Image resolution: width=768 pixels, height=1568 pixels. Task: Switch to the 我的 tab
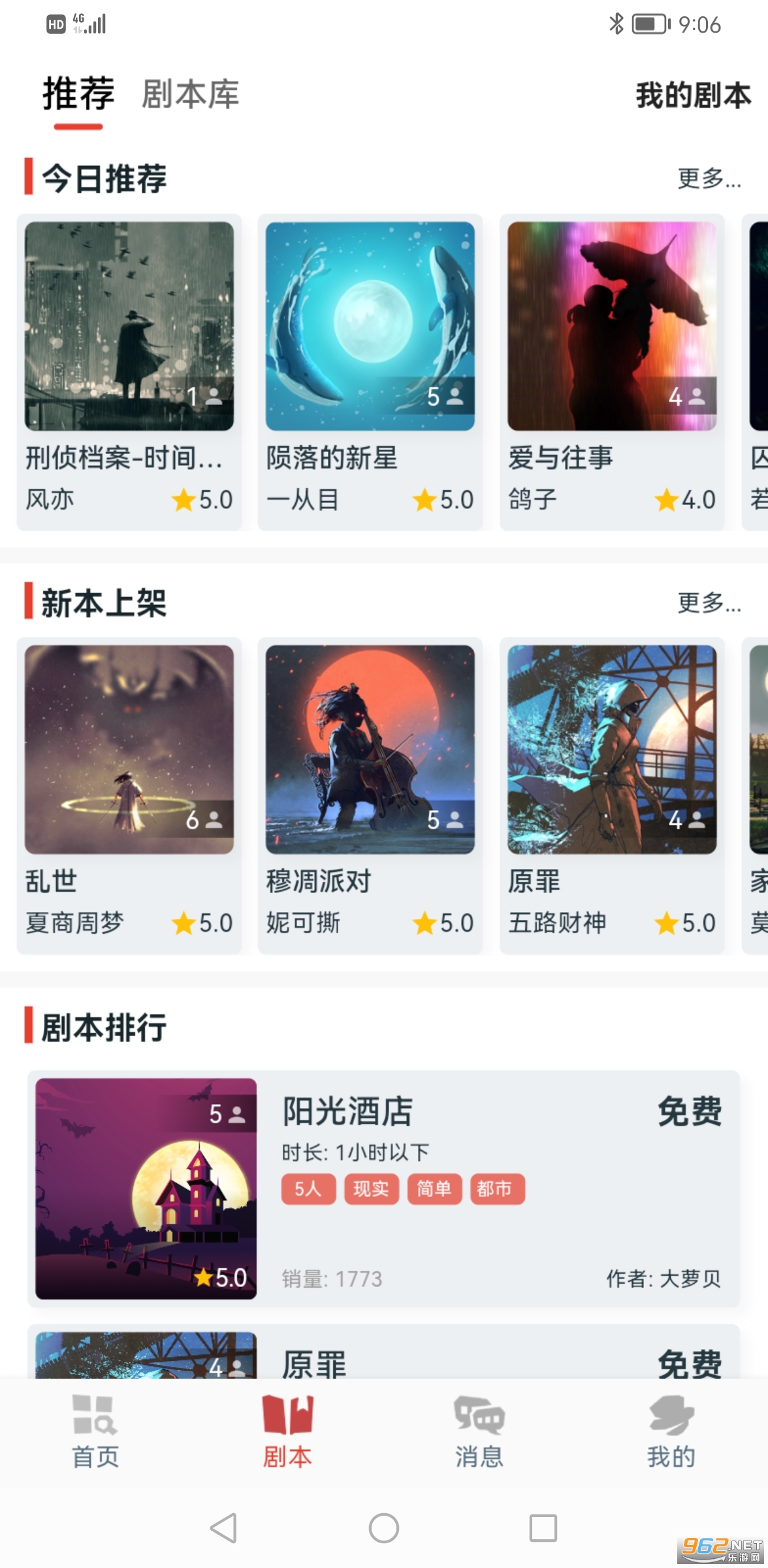(671, 1432)
